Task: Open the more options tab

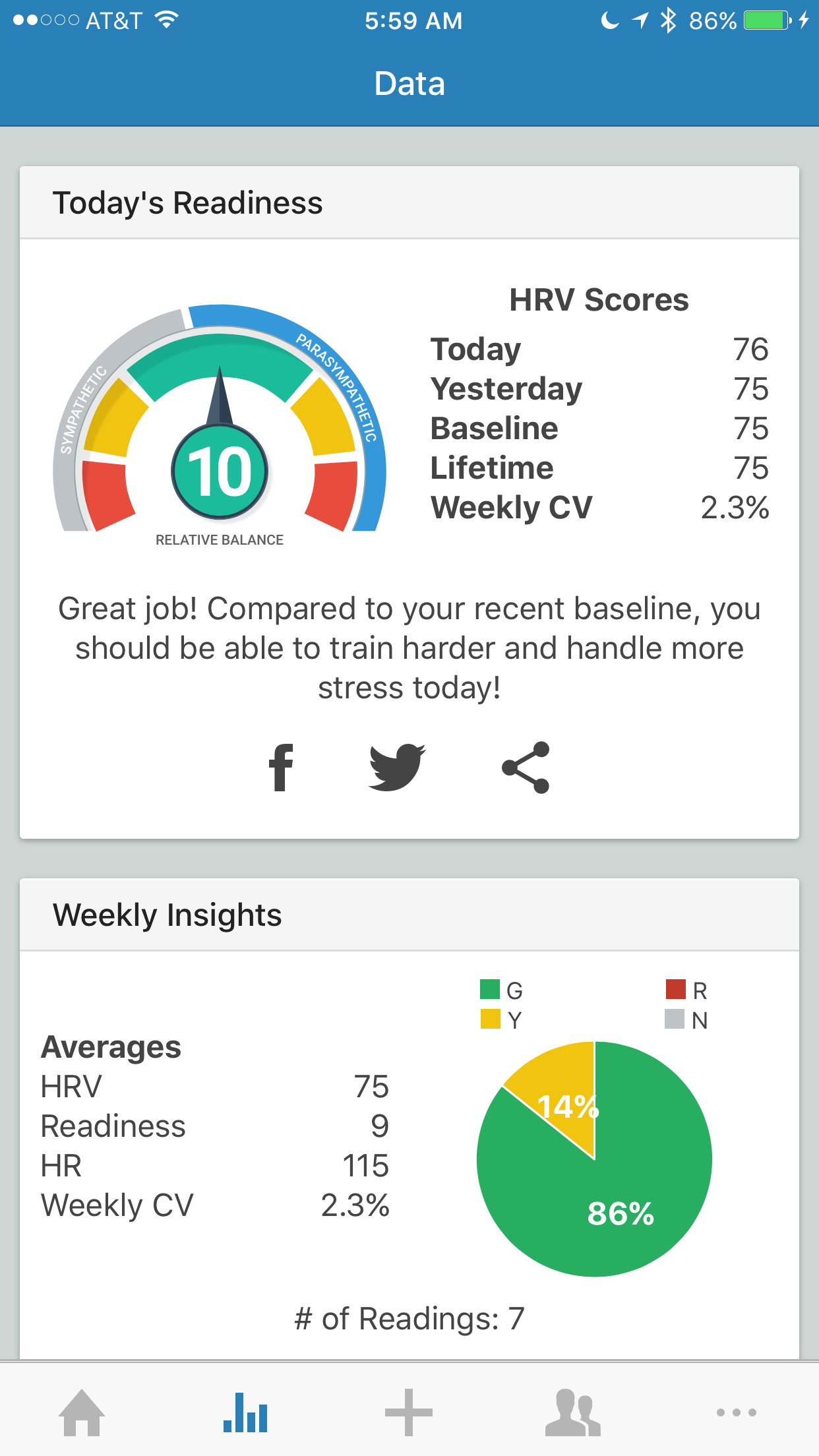Action: (x=737, y=1412)
